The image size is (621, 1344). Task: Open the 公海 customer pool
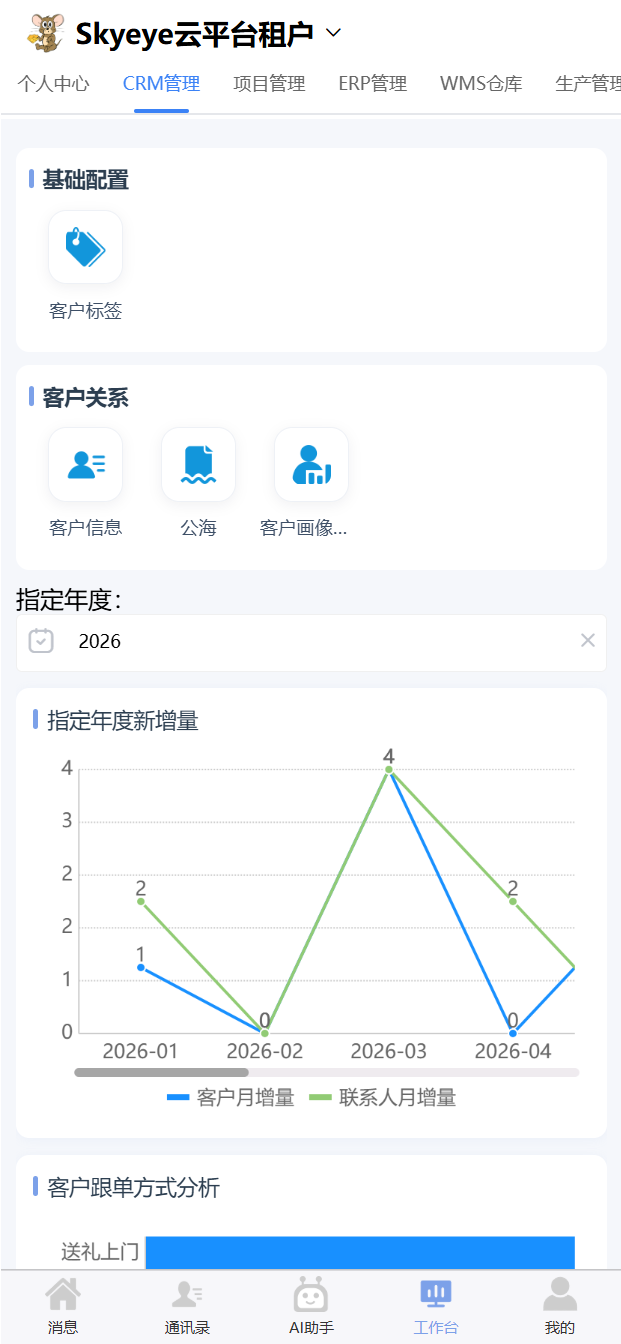(198, 484)
